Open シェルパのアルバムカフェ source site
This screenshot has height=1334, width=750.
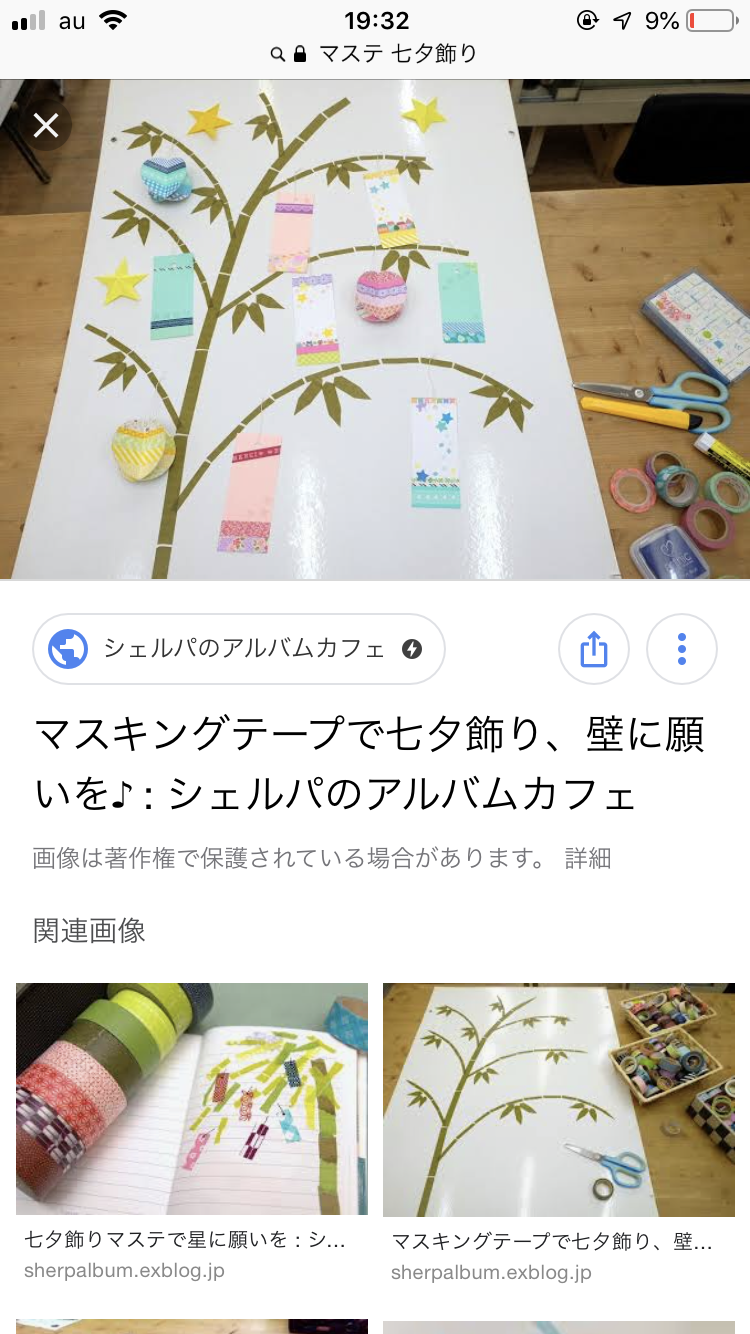(x=239, y=649)
